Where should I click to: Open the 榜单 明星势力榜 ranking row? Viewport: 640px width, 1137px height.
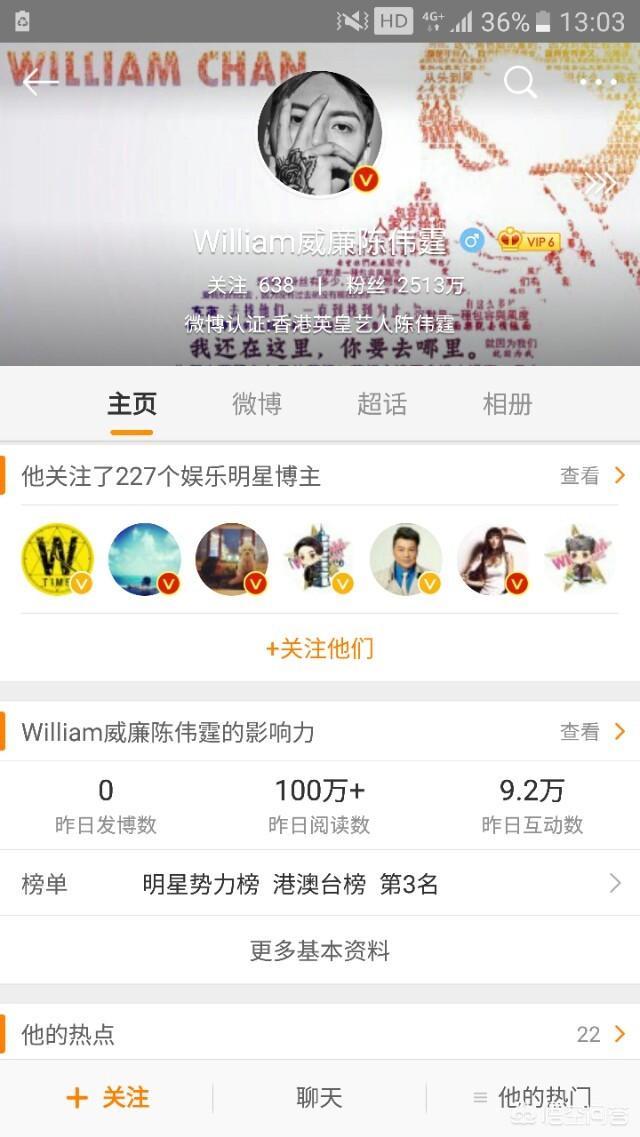click(x=320, y=884)
